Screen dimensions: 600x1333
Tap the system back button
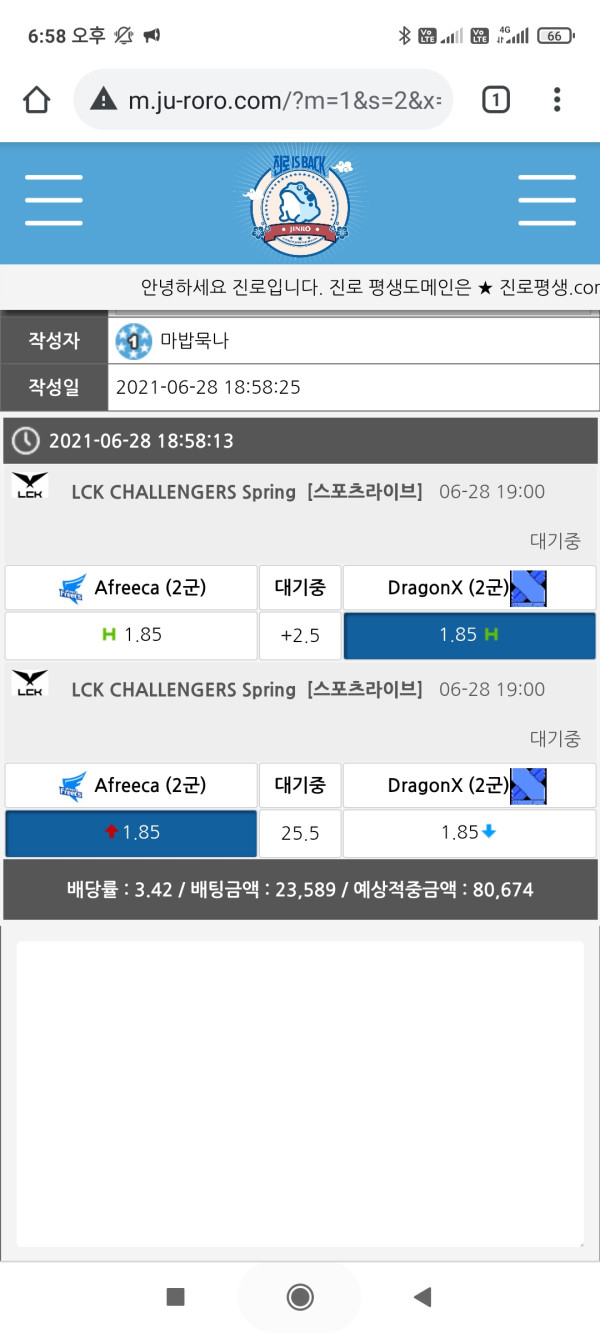pos(422,1297)
